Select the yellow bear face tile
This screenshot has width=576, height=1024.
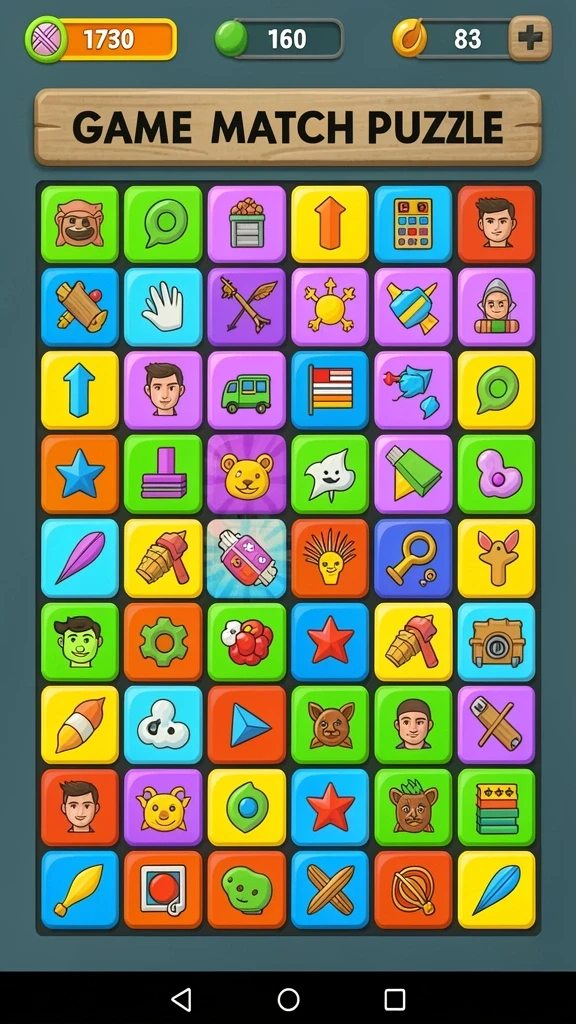[x=246, y=474]
